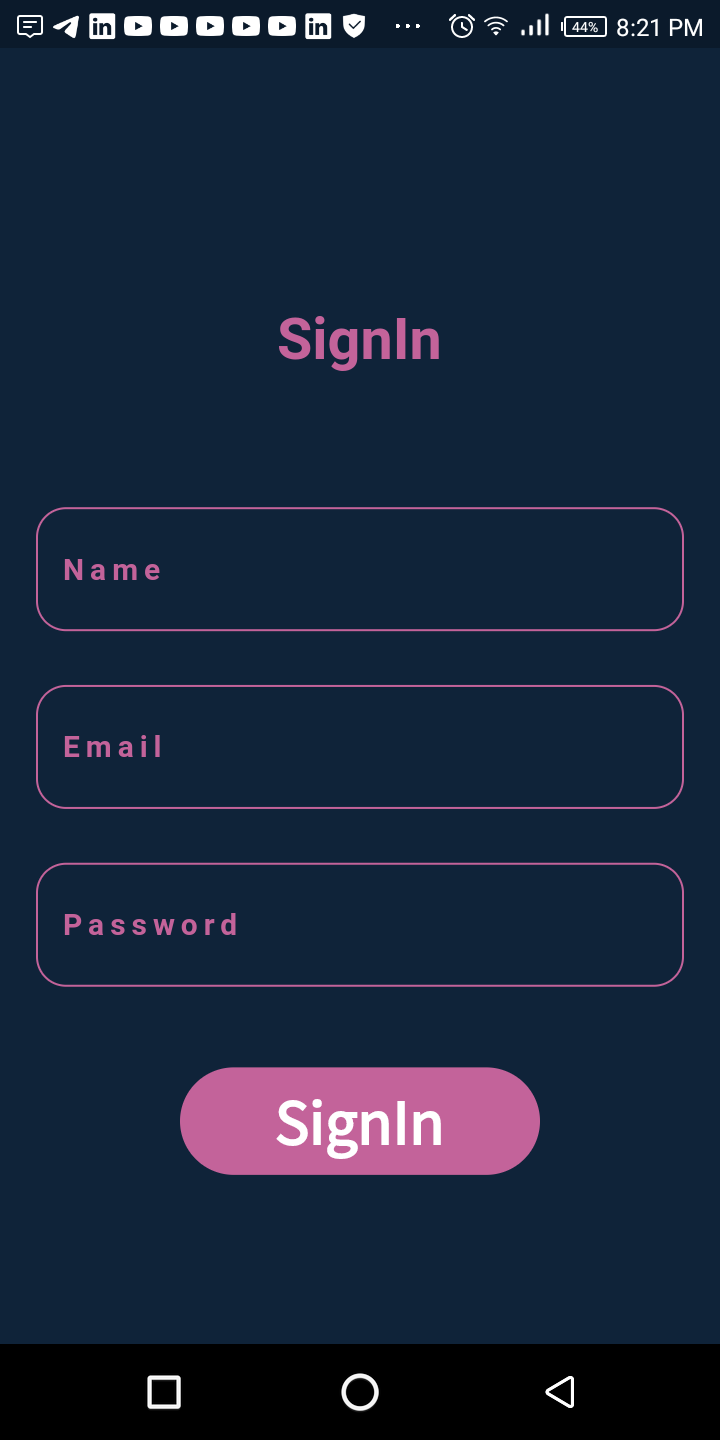Tap the Back triangle navigation button
The width and height of the screenshot is (720, 1440).
point(560,1392)
